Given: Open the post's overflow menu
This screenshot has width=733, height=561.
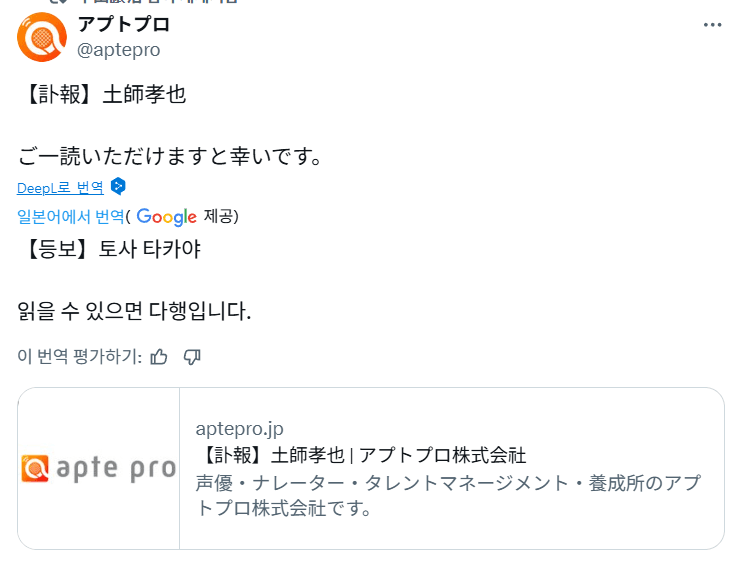Looking at the screenshot, I should click(x=712, y=25).
